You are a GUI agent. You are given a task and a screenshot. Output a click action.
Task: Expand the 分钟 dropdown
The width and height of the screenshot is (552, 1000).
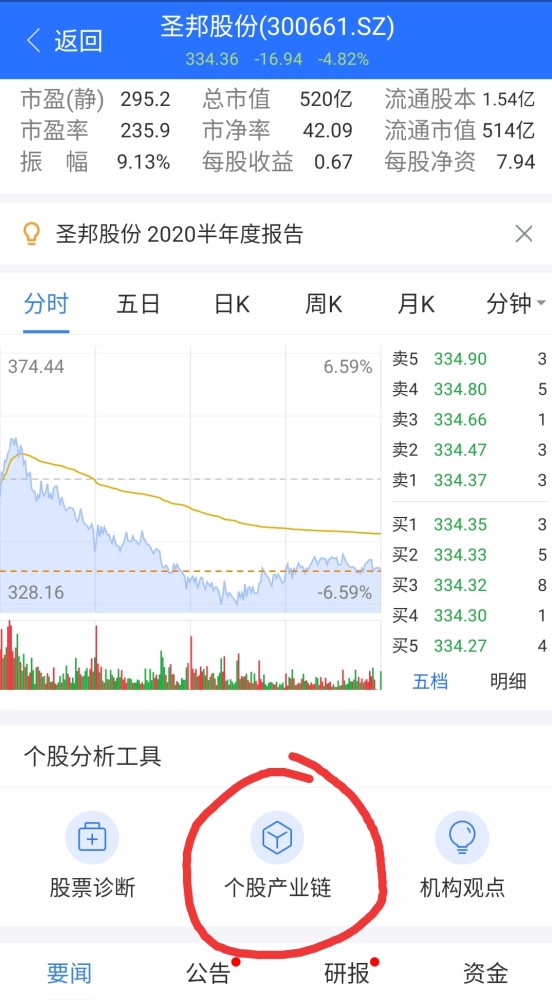[515, 304]
